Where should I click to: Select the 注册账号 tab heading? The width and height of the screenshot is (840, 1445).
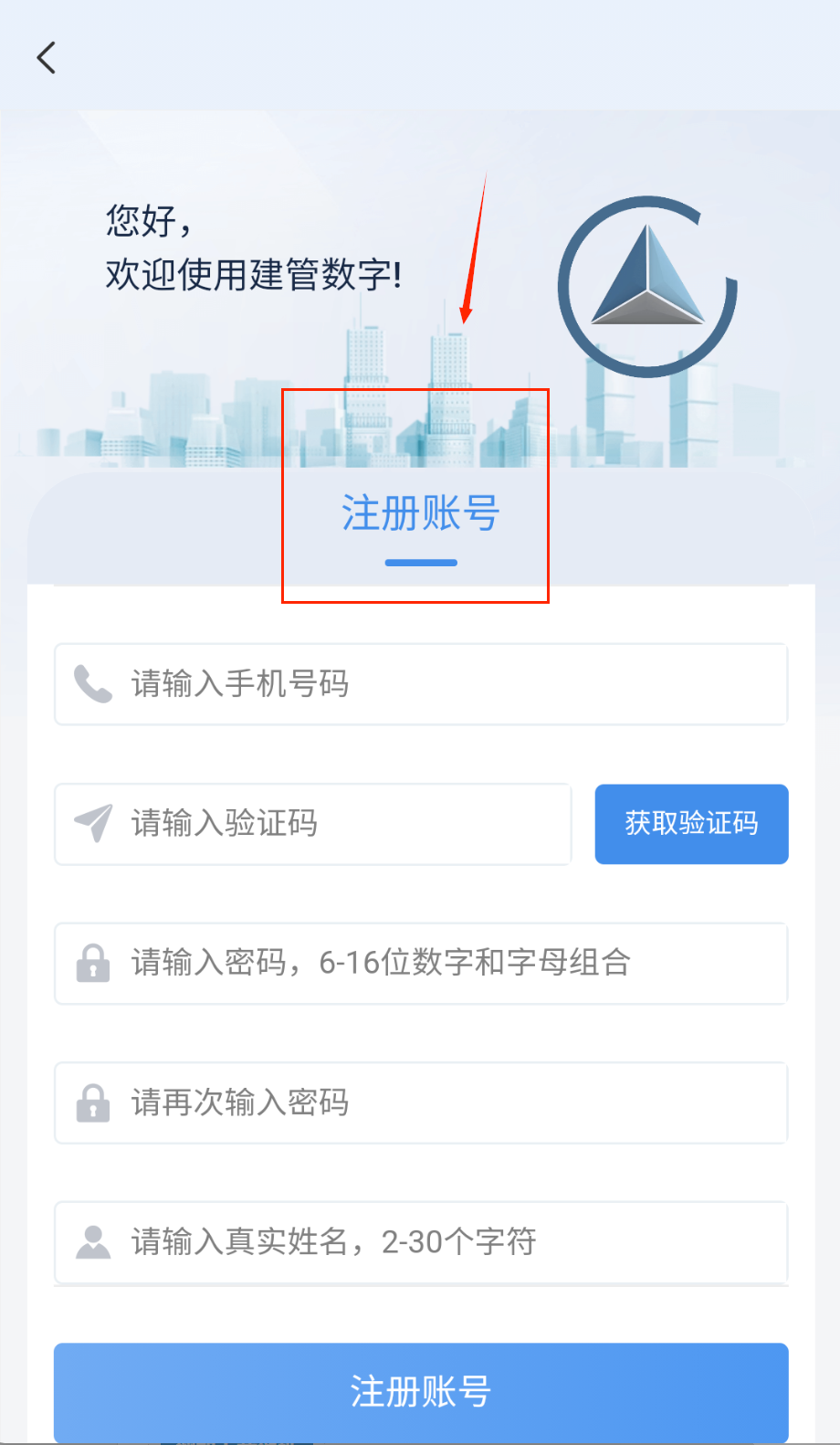coord(420,514)
